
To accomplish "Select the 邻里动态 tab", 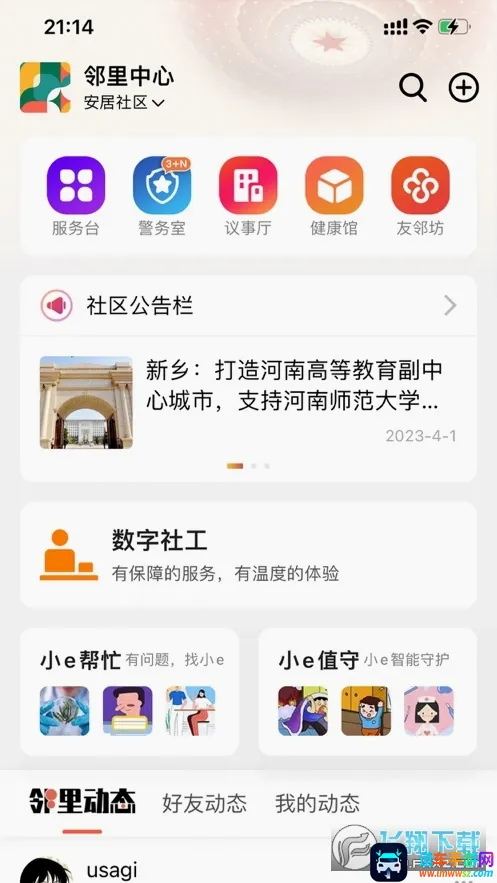I will coord(82,802).
